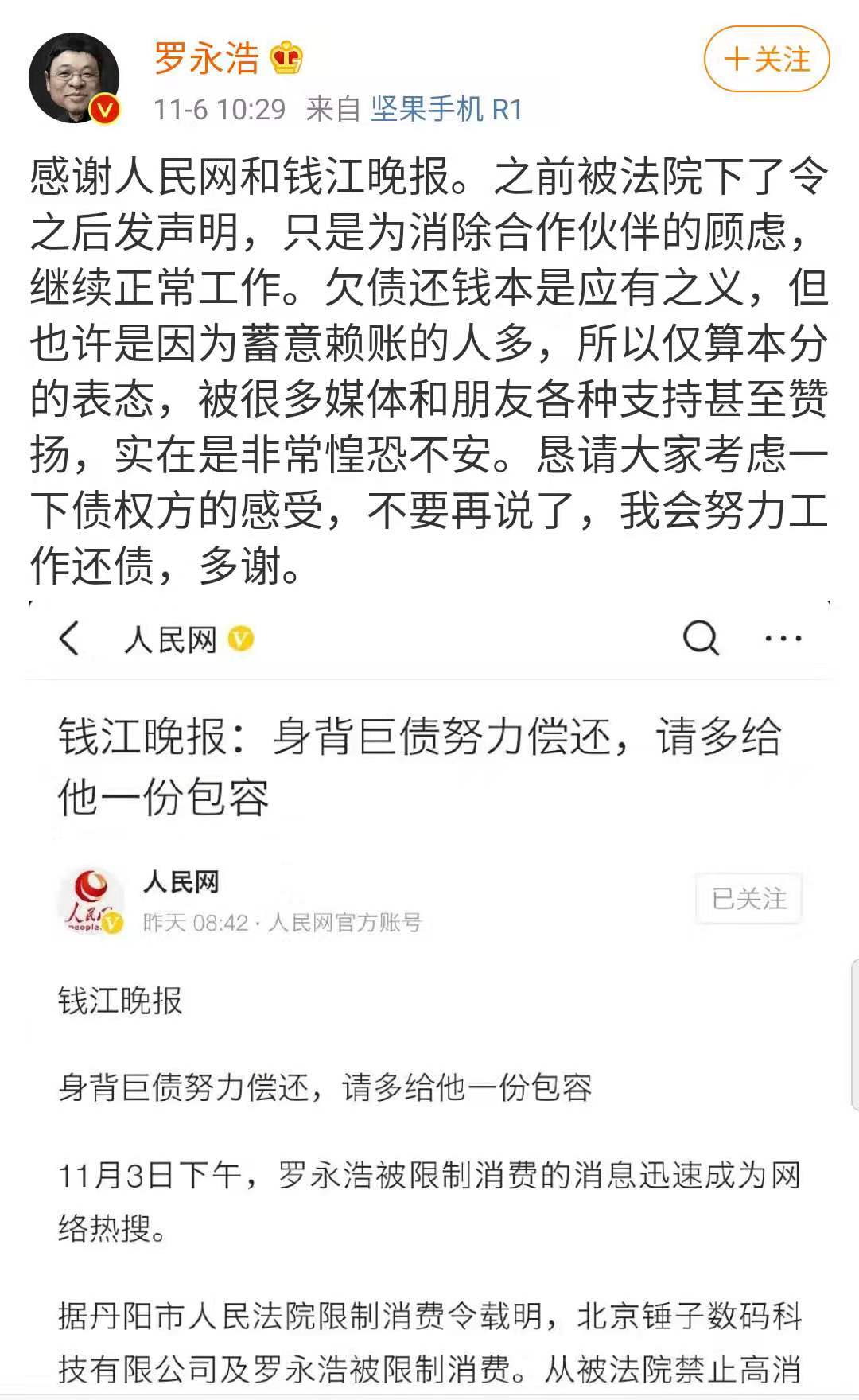View the attached 人民网 article image

(x=429, y=994)
